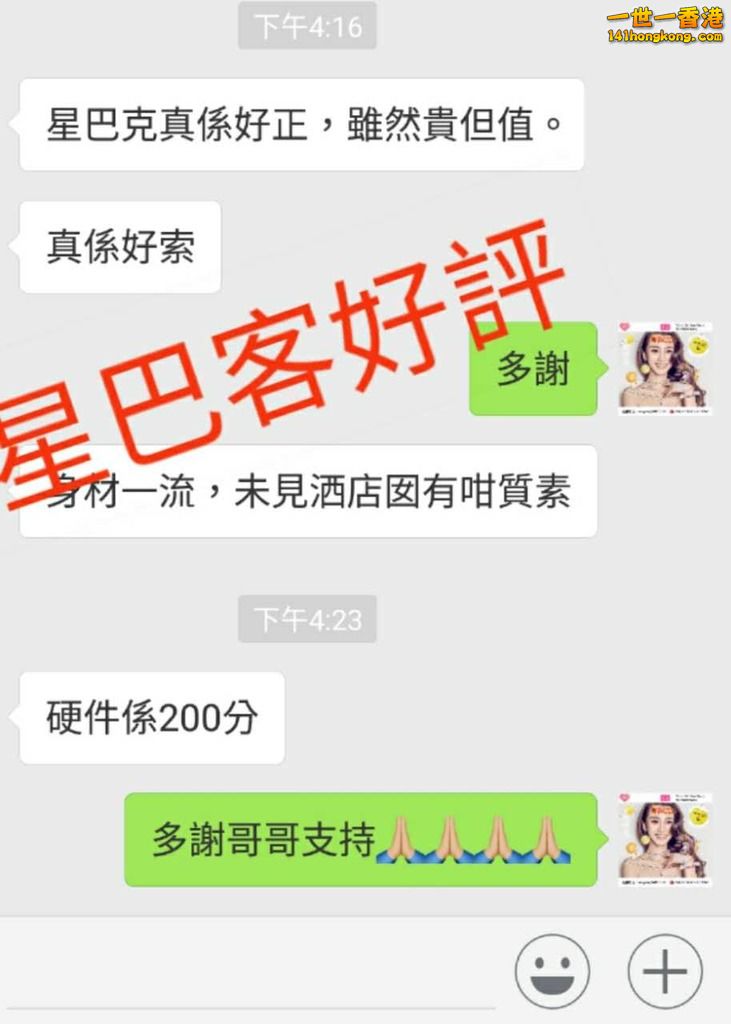Open profile avatar beside the 多謝 message
Image resolution: width=731 pixels, height=1024 pixels.
[664, 369]
